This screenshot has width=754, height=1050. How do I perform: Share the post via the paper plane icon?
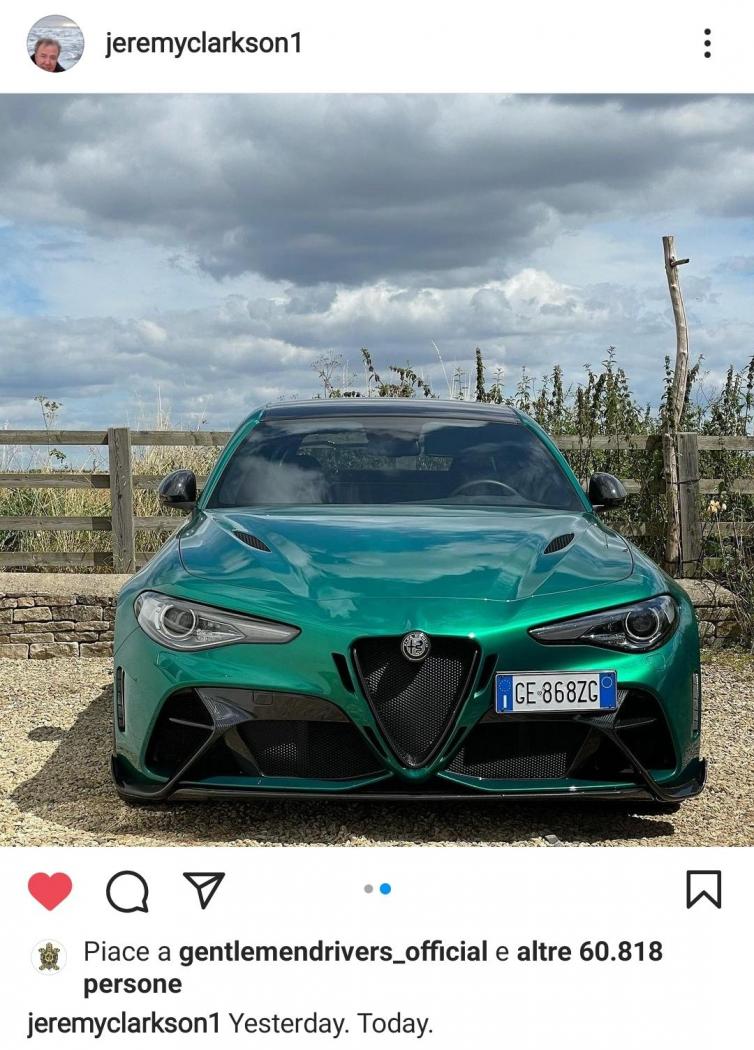204,889
